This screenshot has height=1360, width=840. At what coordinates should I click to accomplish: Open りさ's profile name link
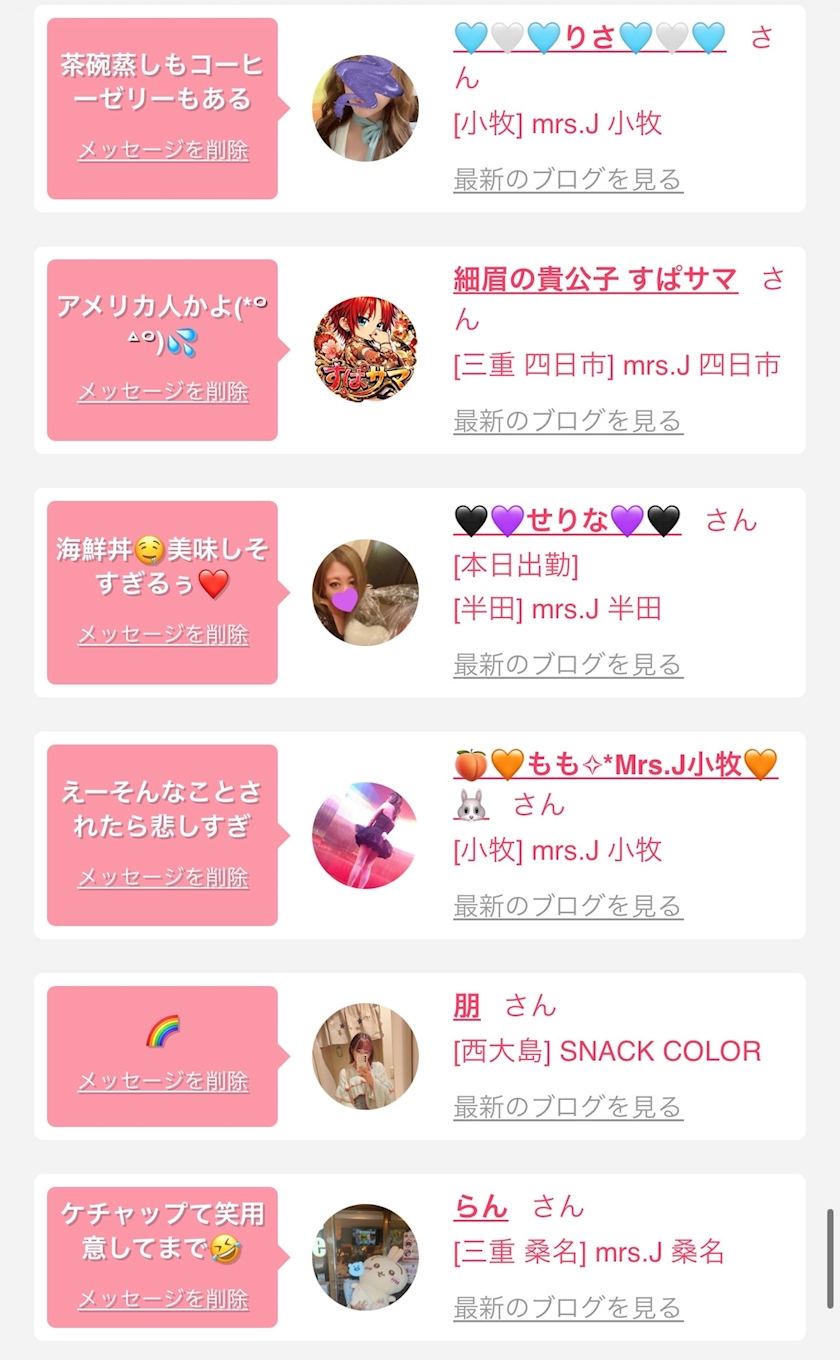[590, 37]
